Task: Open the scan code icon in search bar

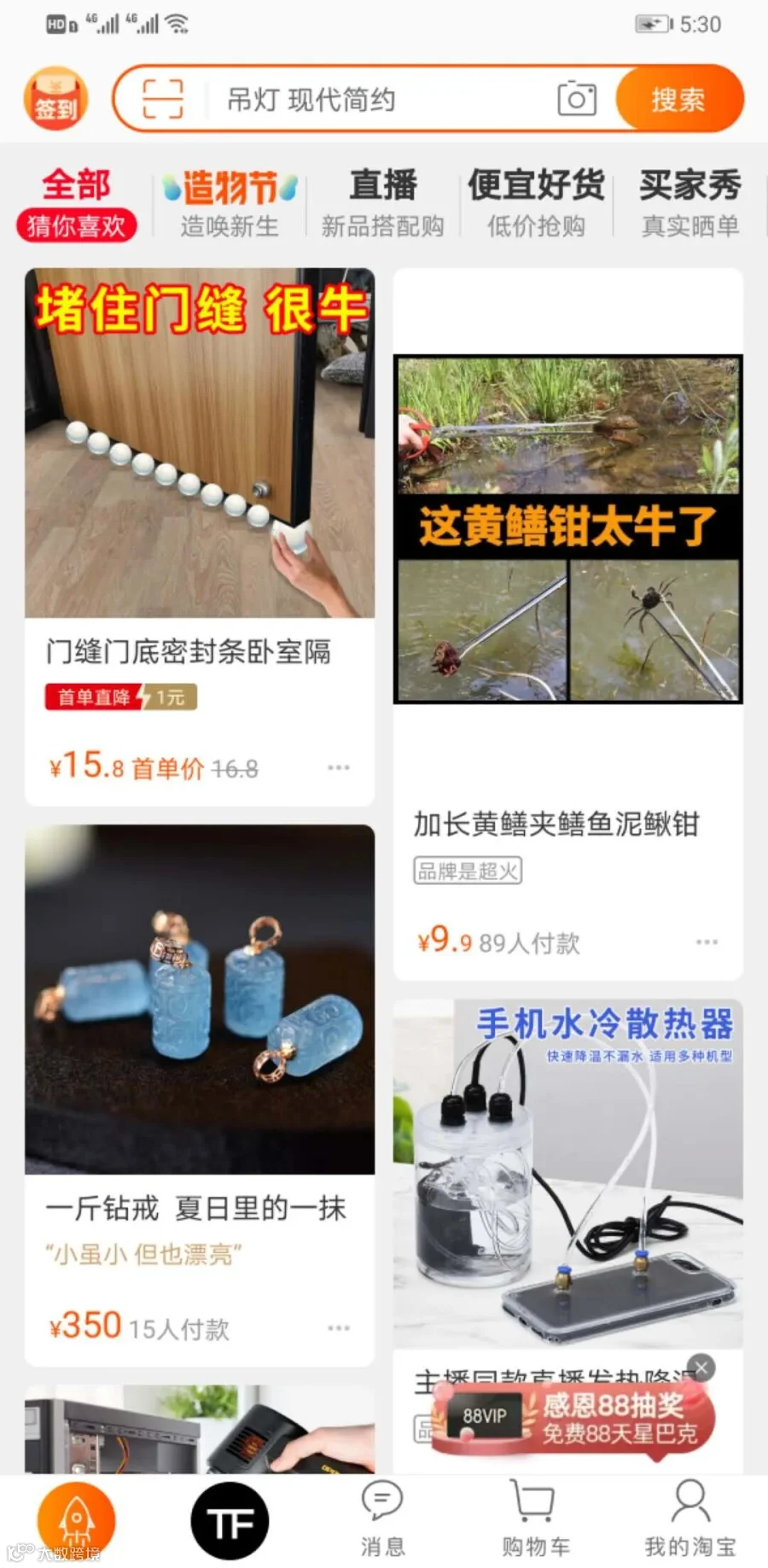Action: pyautogui.click(x=162, y=99)
